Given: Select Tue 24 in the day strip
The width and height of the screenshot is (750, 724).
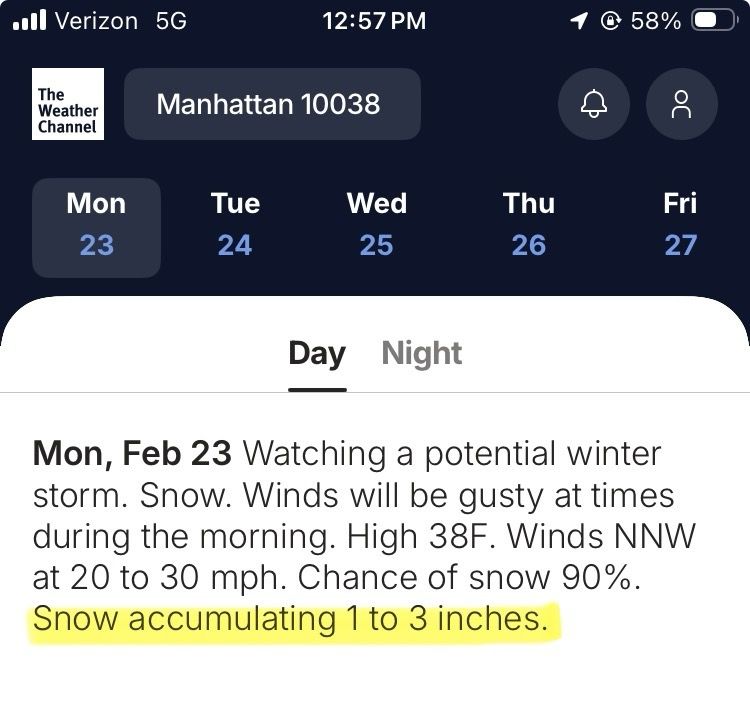Looking at the screenshot, I should pyautogui.click(x=235, y=226).
